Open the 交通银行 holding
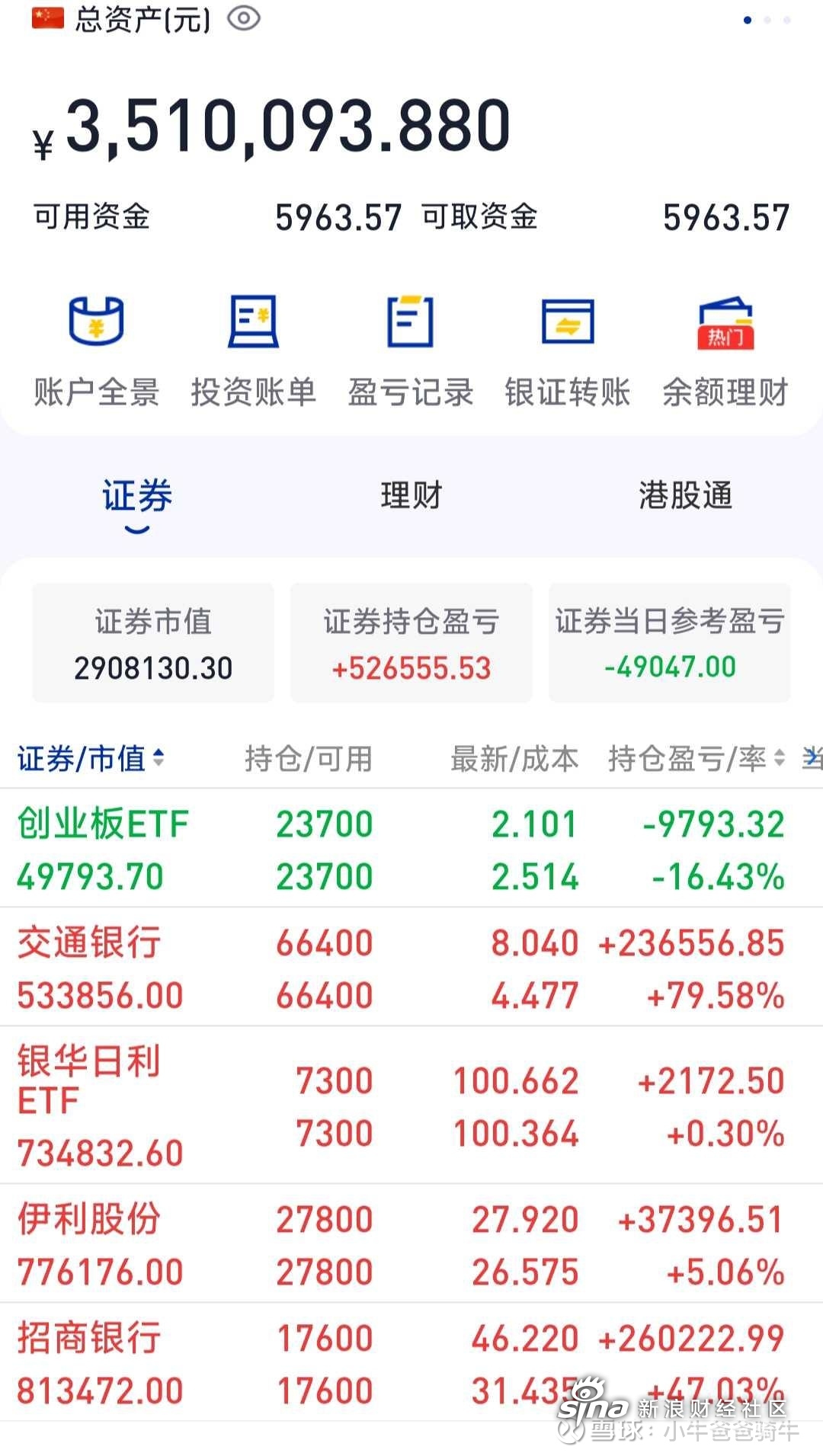 [411, 967]
